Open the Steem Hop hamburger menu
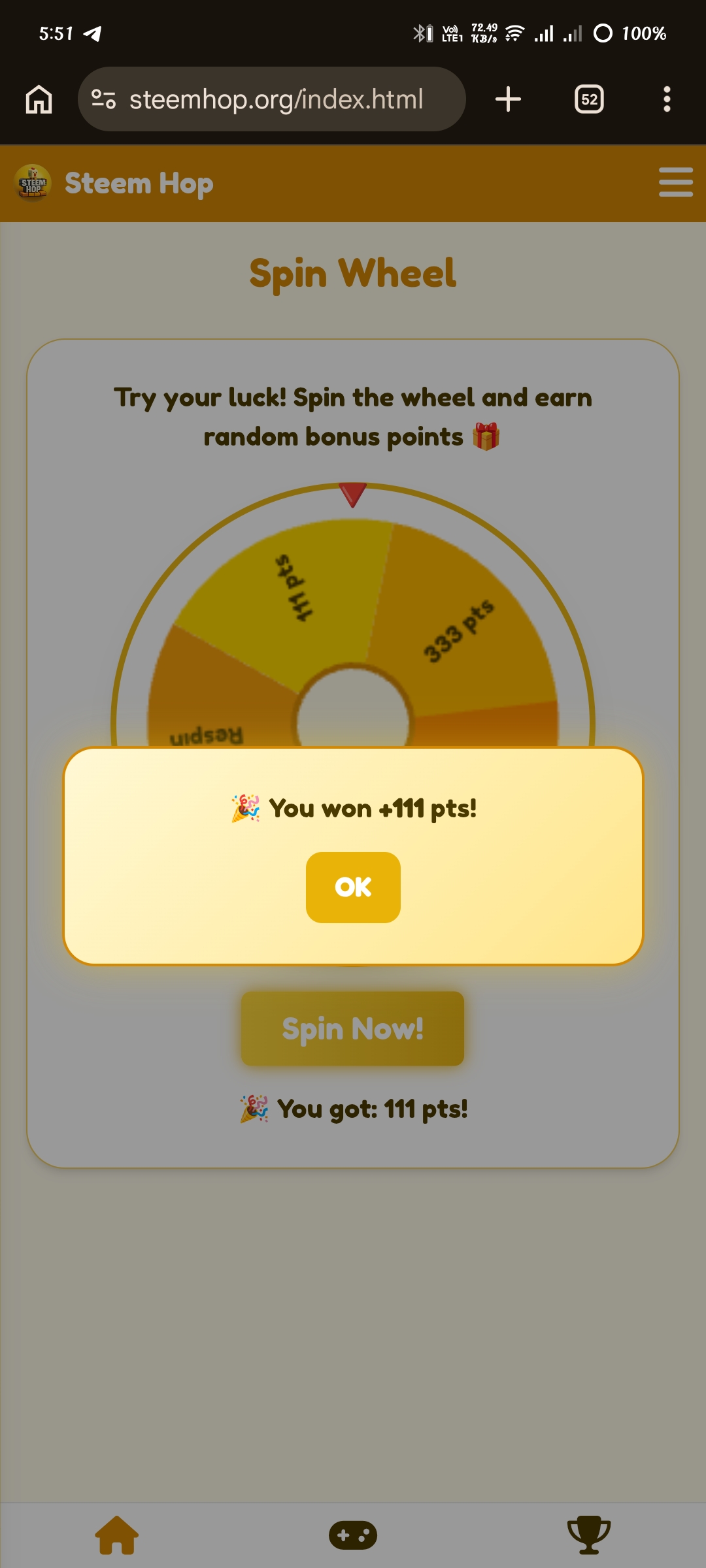The image size is (706, 1568). click(675, 182)
